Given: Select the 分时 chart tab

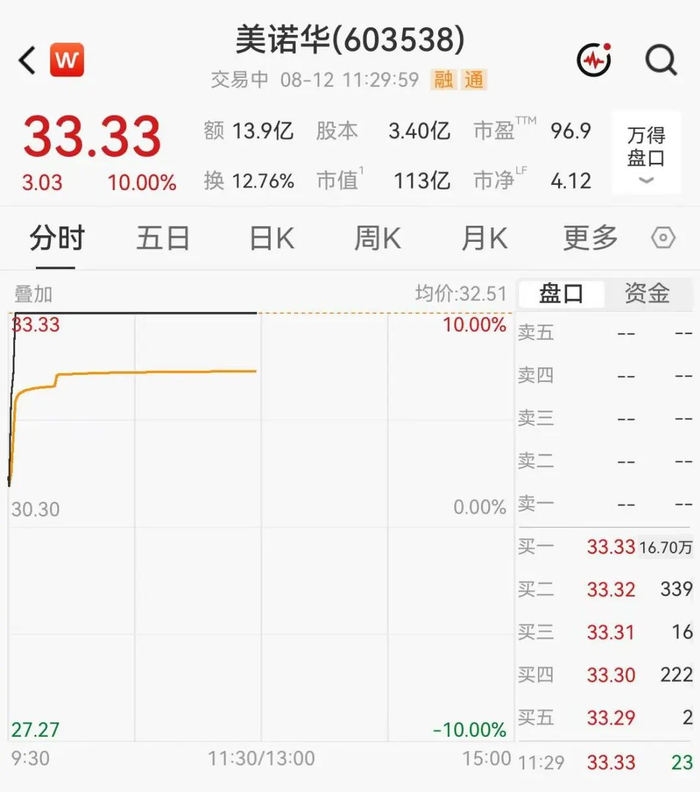Looking at the screenshot, I should (57, 238).
